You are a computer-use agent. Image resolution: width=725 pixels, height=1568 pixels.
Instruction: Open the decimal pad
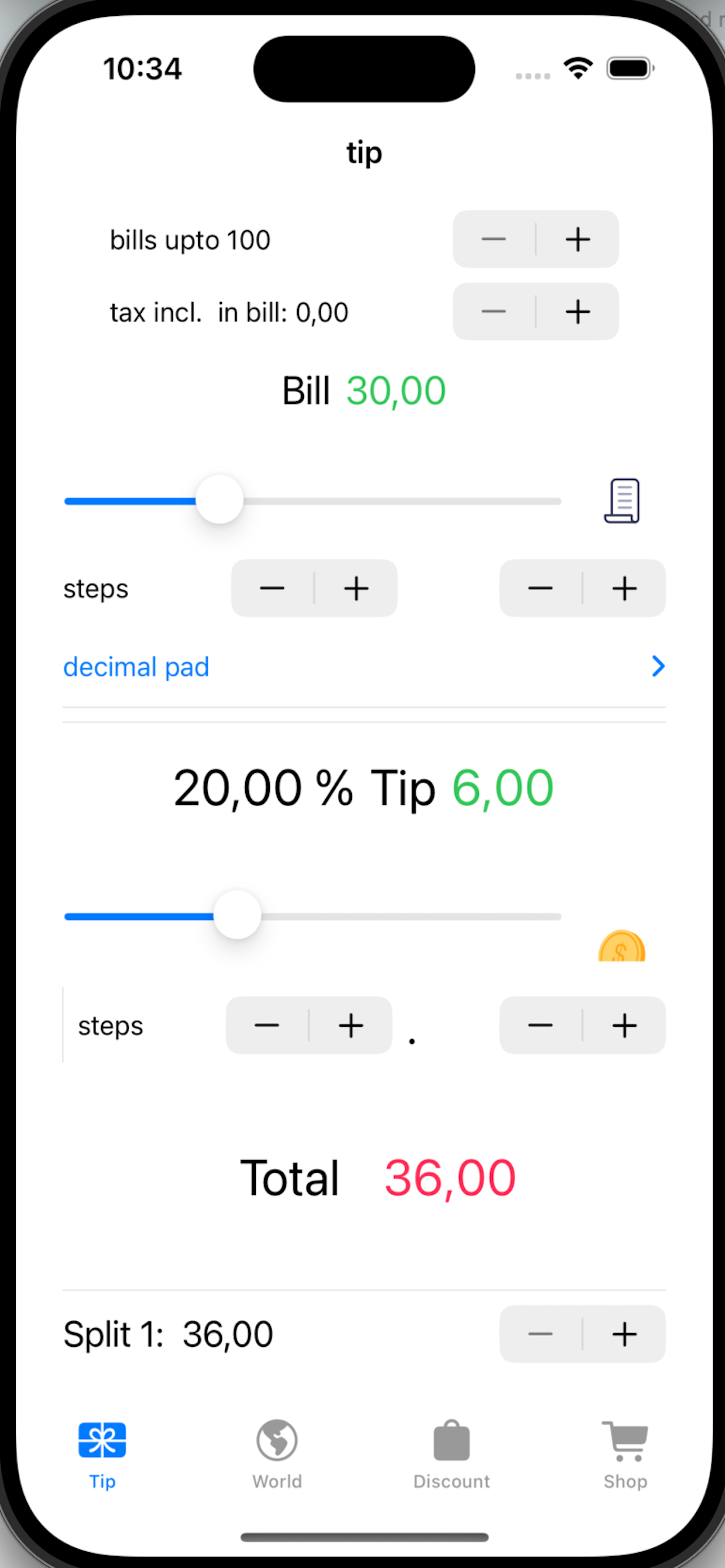[x=136, y=667]
